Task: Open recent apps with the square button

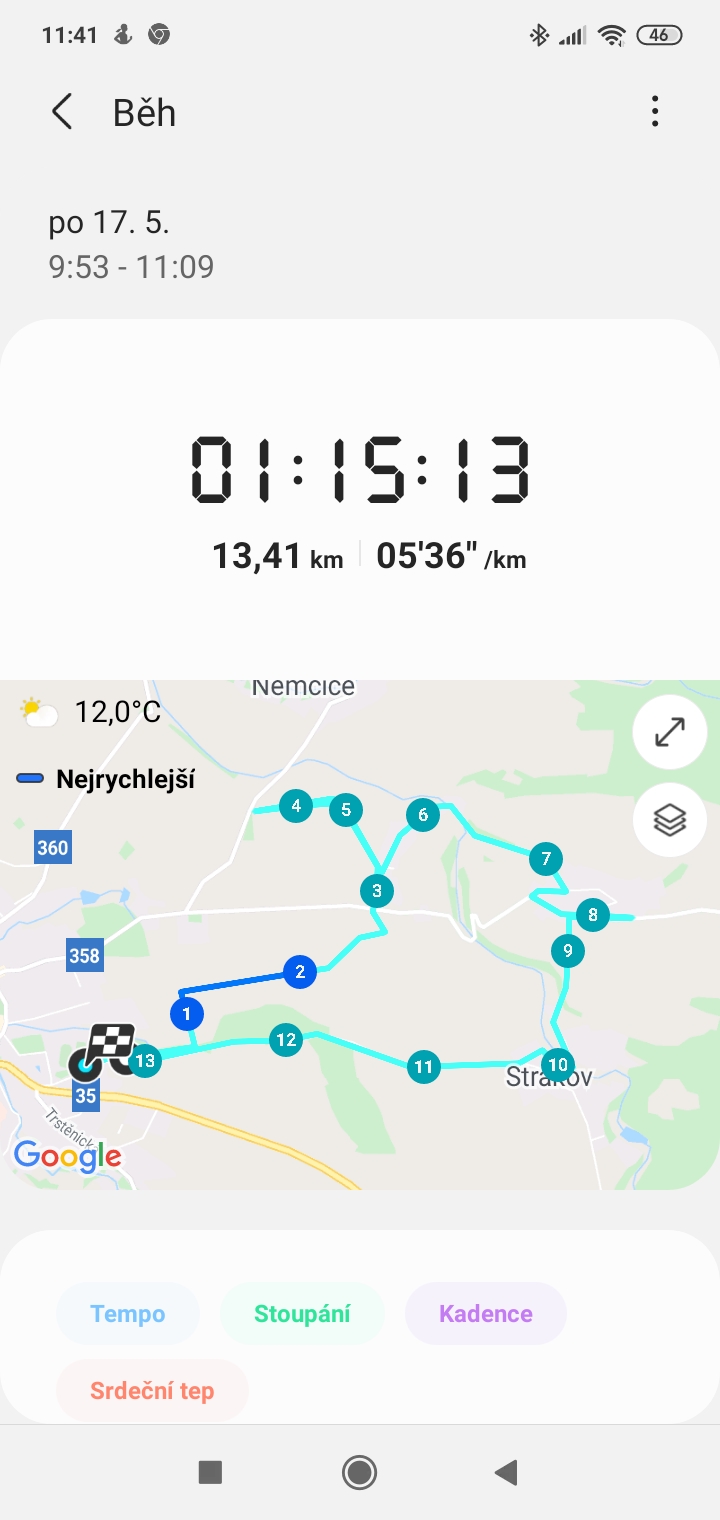Action: [x=210, y=1472]
